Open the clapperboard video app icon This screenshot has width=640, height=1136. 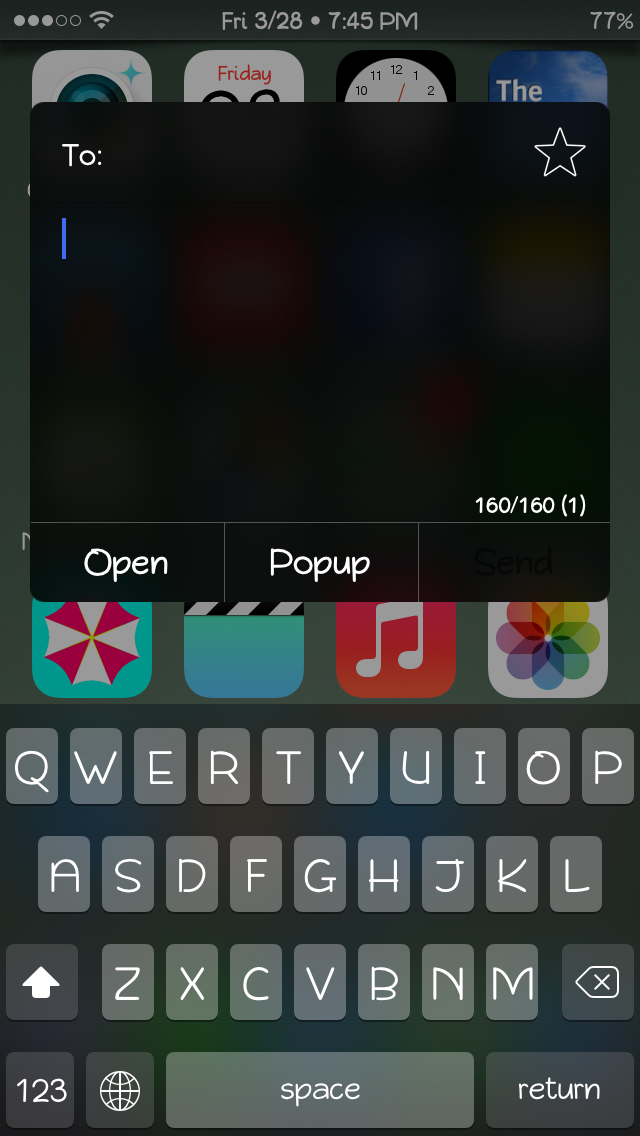click(x=244, y=649)
